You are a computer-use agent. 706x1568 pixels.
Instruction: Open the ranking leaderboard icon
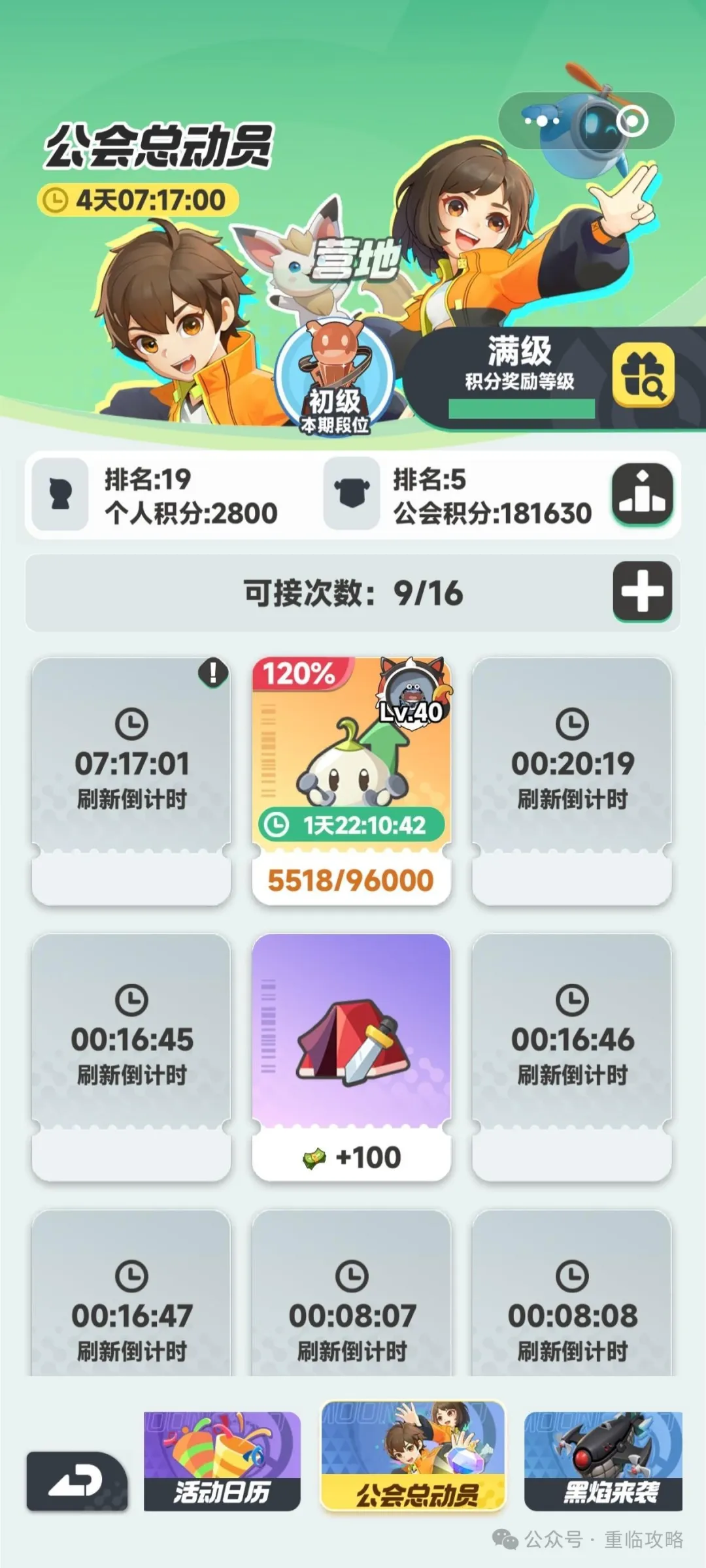(x=642, y=495)
